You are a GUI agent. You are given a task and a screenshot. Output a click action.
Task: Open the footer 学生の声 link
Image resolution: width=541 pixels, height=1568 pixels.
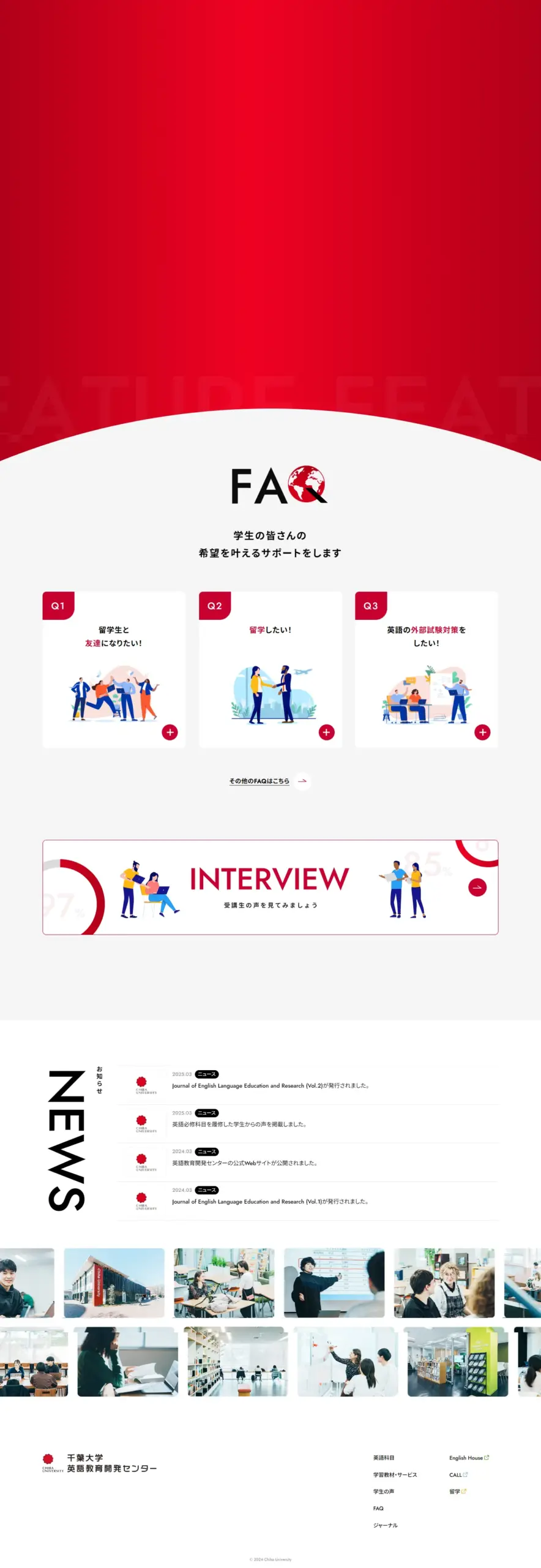pyautogui.click(x=384, y=1491)
